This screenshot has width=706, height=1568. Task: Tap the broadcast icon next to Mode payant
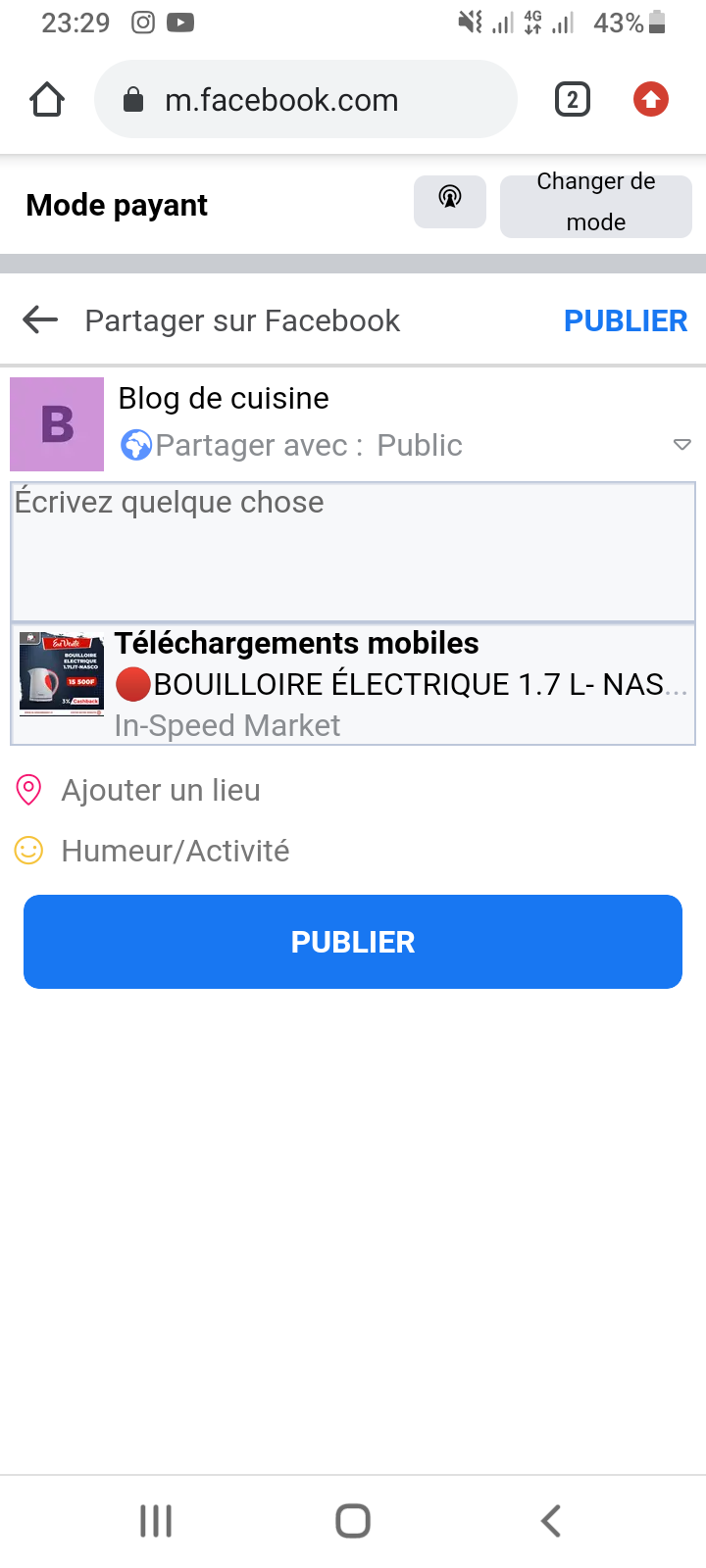coord(450,201)
